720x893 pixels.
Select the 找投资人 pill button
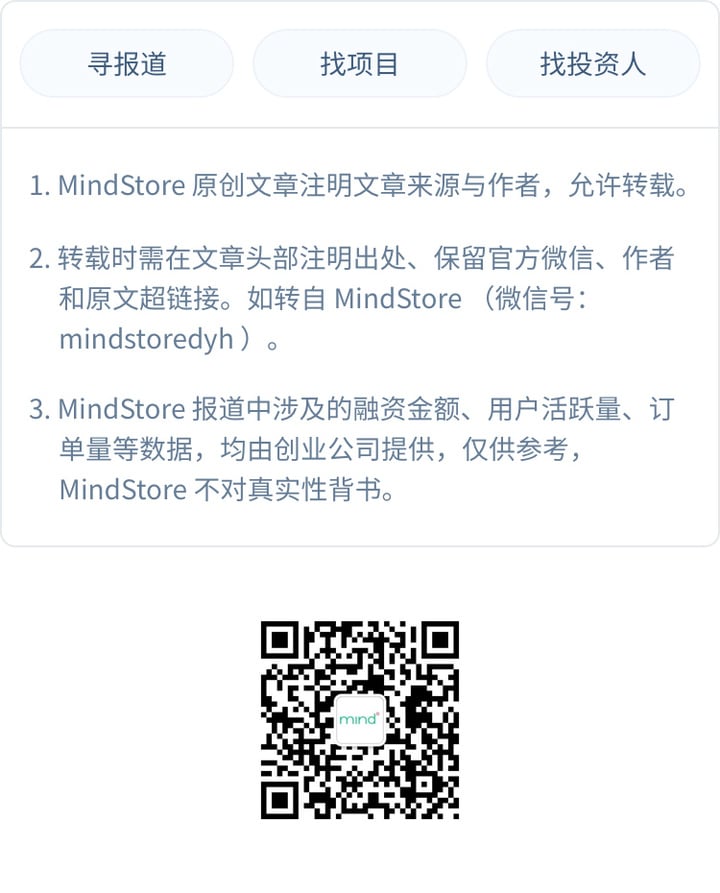pos(592,63)
